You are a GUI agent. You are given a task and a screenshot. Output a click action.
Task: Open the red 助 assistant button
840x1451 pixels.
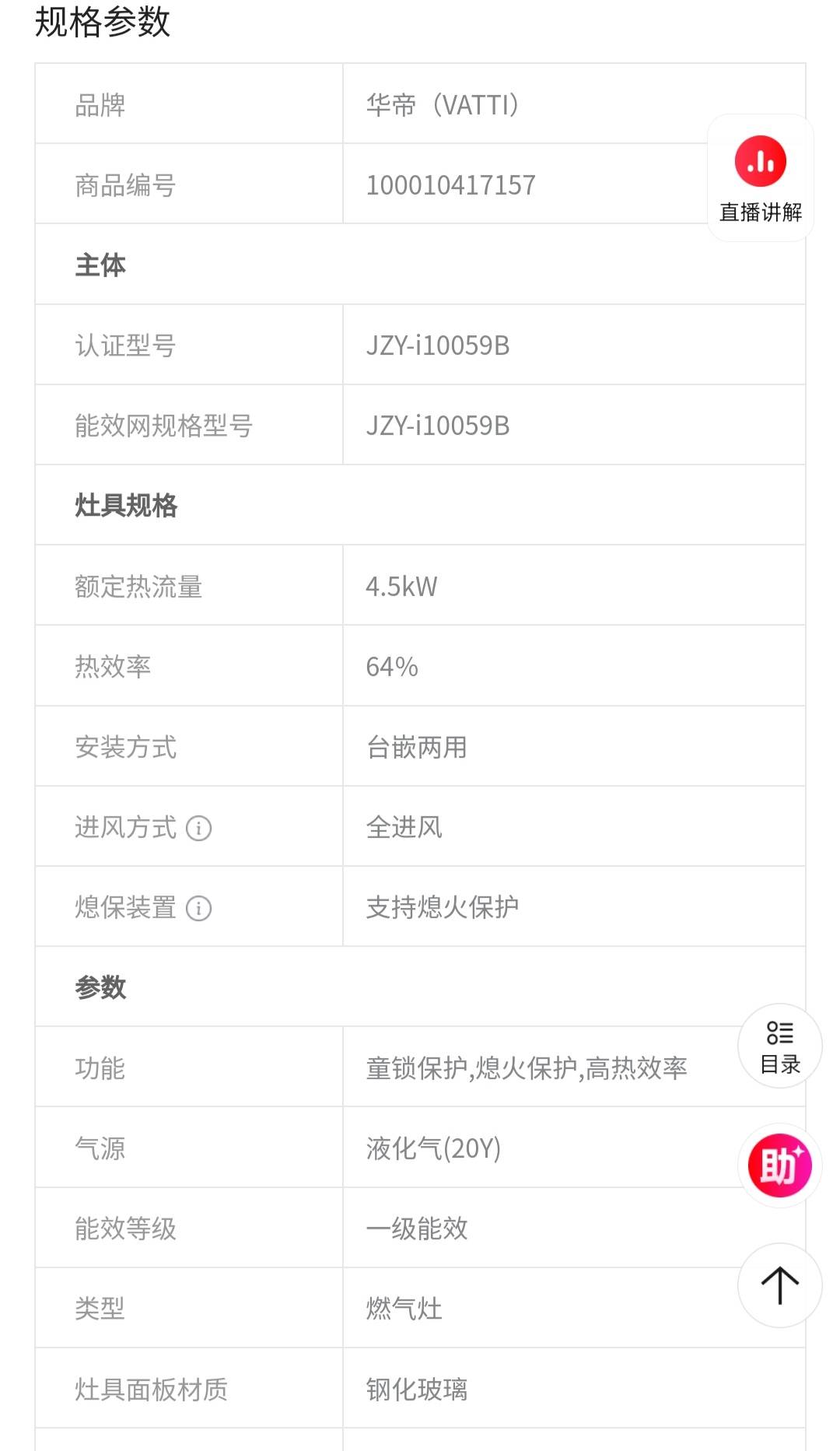coord(779,1165)
